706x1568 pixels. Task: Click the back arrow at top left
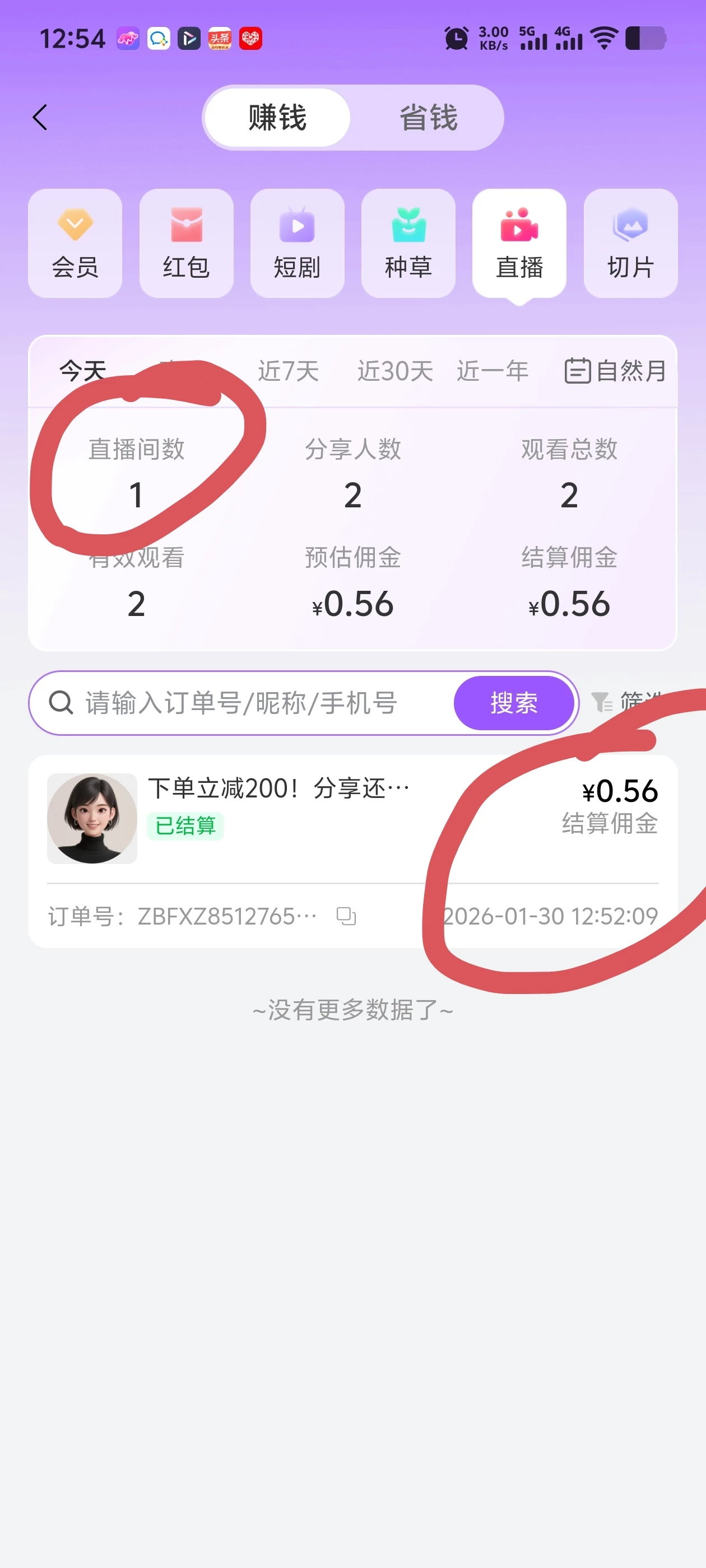coord(40,118)
